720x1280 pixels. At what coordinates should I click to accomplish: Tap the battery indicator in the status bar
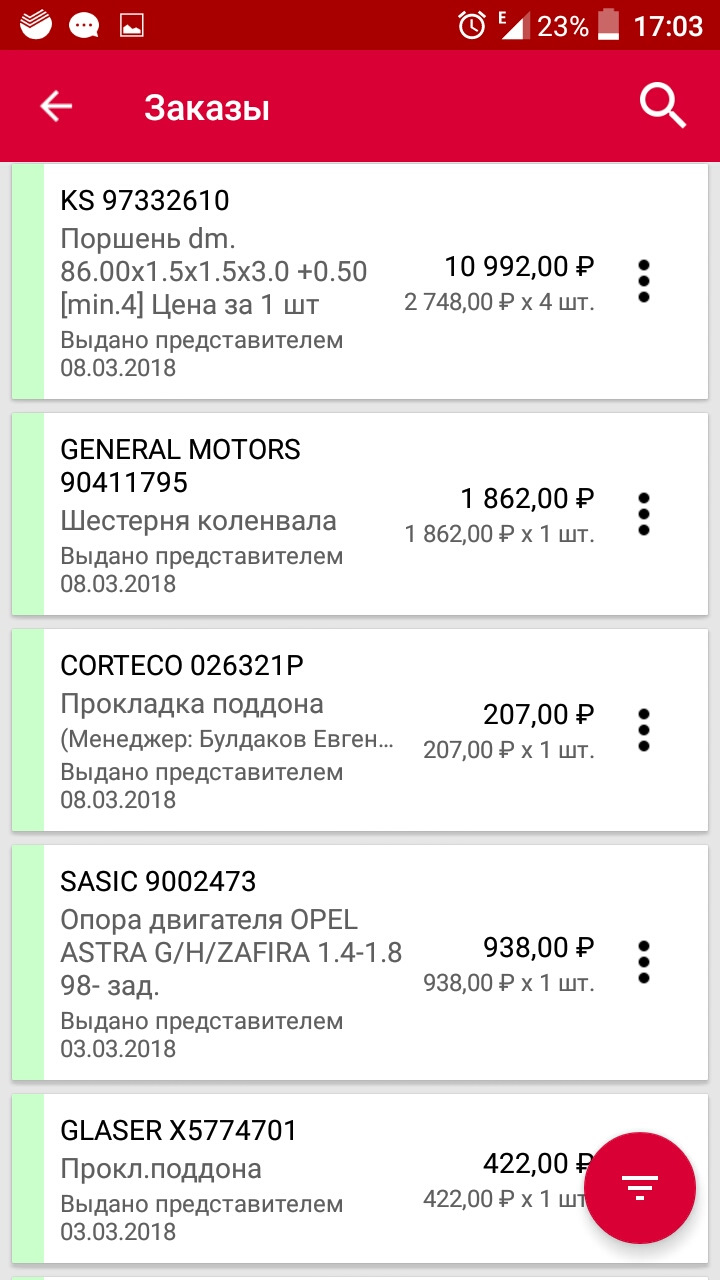coord(607,23)
